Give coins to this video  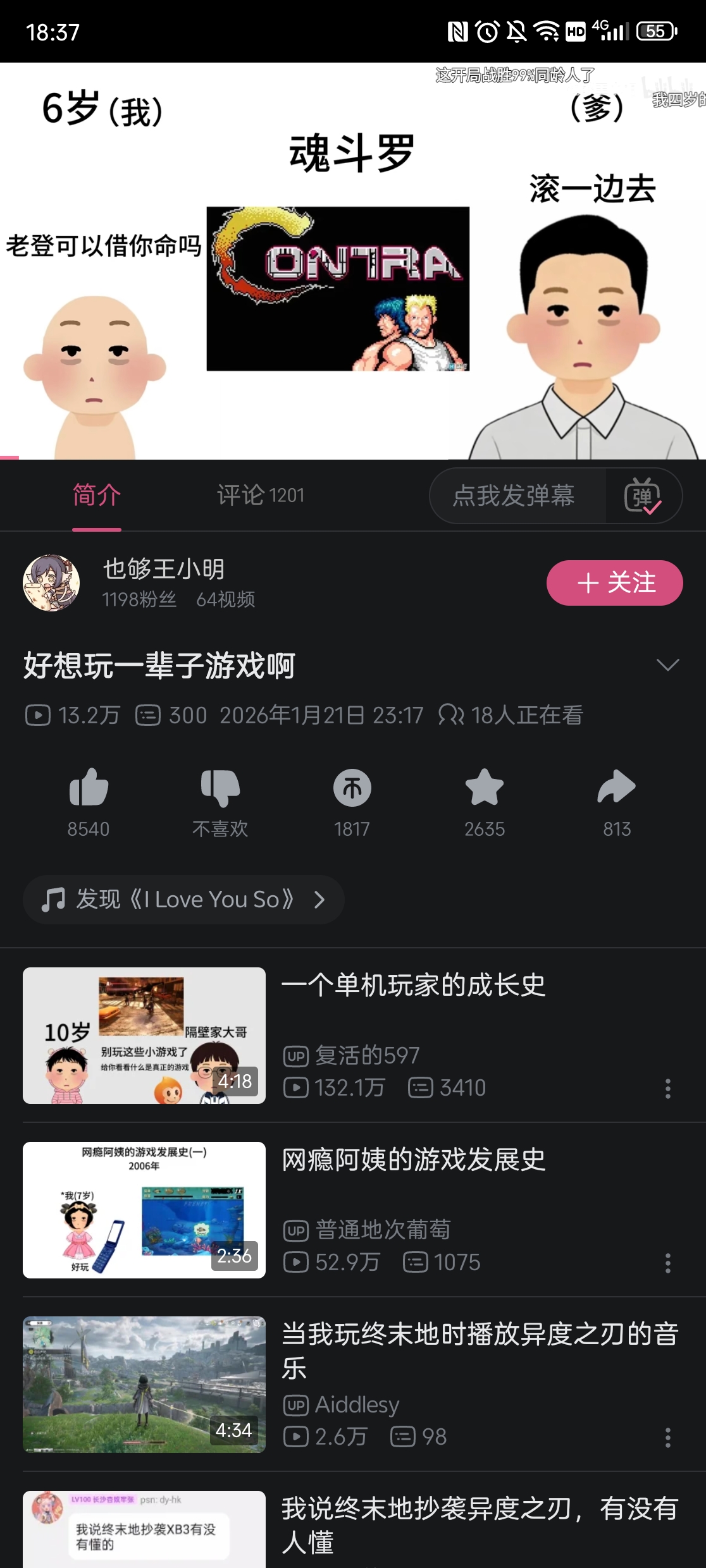[x=352, y=788]
